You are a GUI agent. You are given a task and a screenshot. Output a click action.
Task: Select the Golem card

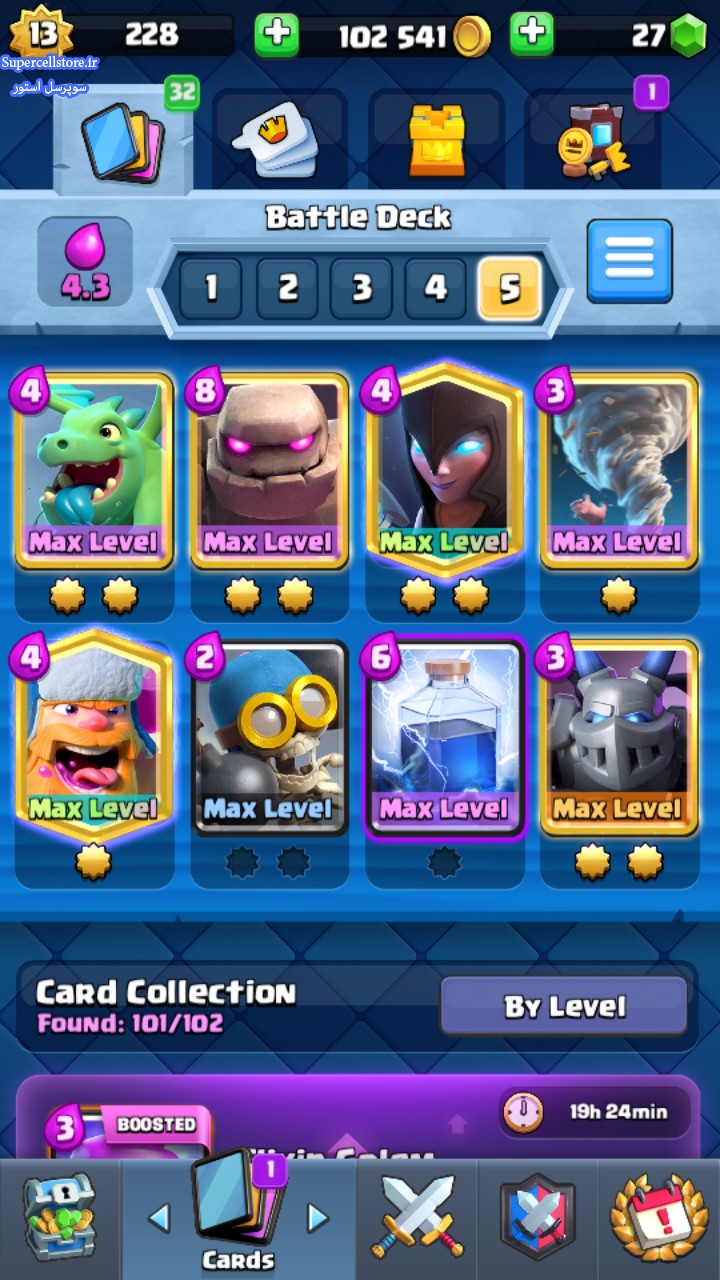pyautogui.click(x=269, y=470)
